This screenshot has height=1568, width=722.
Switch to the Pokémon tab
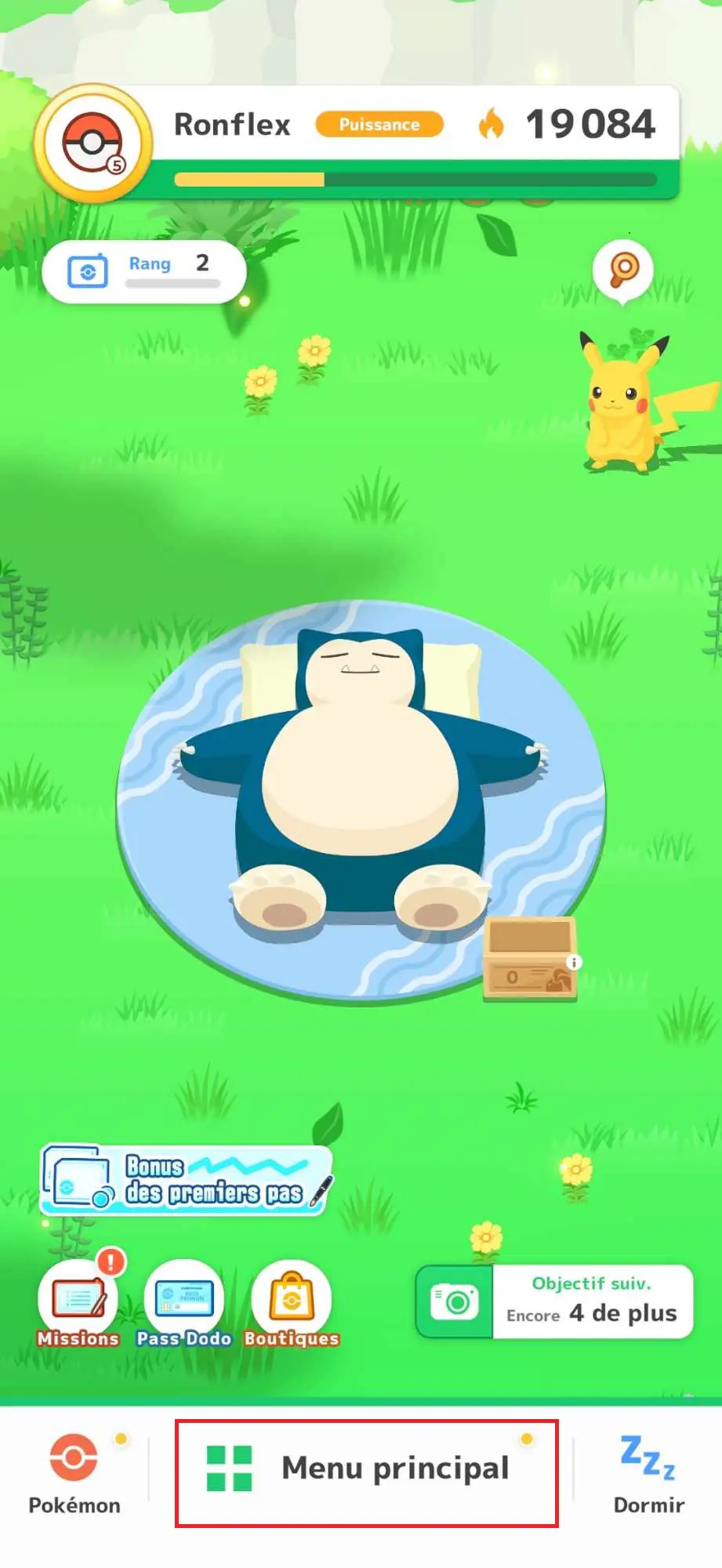74,1474
